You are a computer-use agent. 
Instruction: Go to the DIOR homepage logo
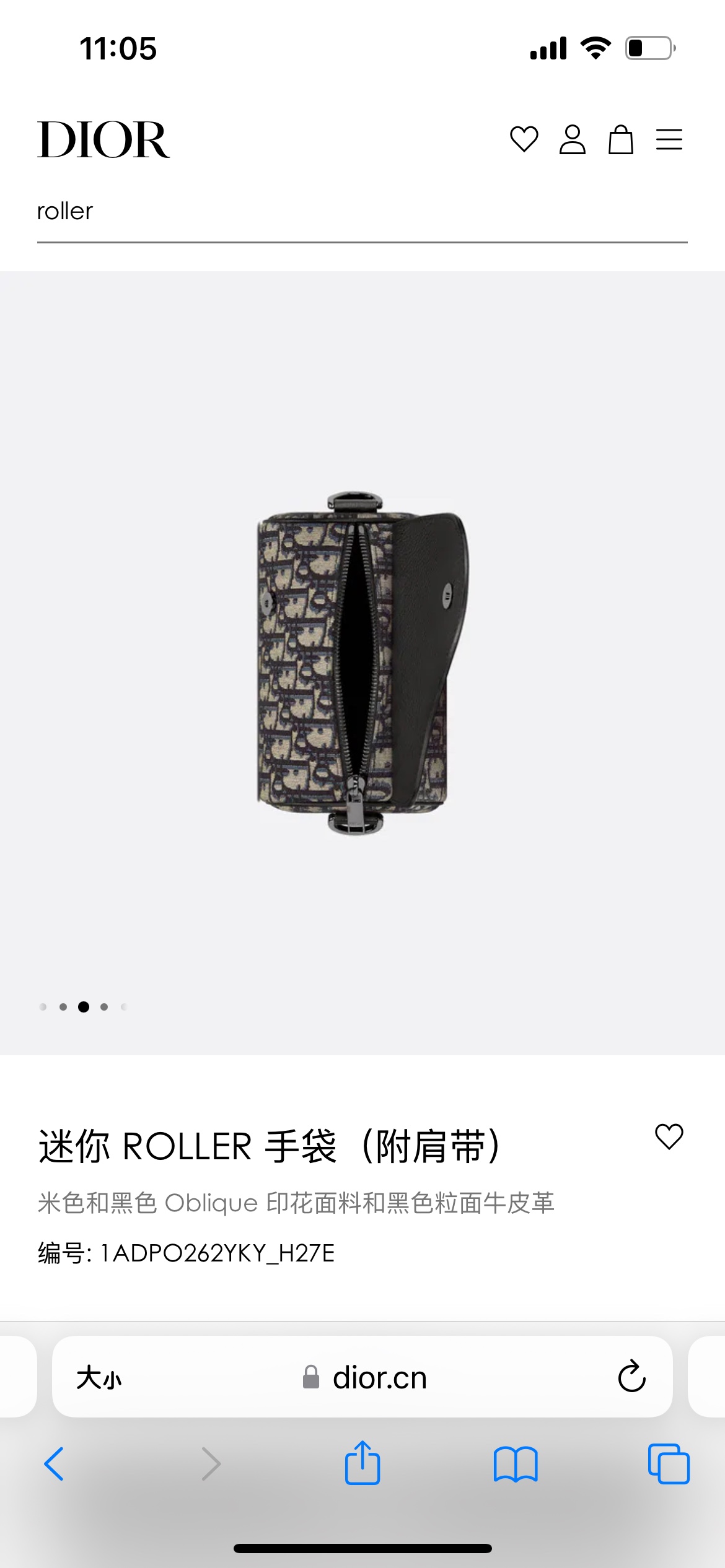pyautogui.click(x=103, y=140)
